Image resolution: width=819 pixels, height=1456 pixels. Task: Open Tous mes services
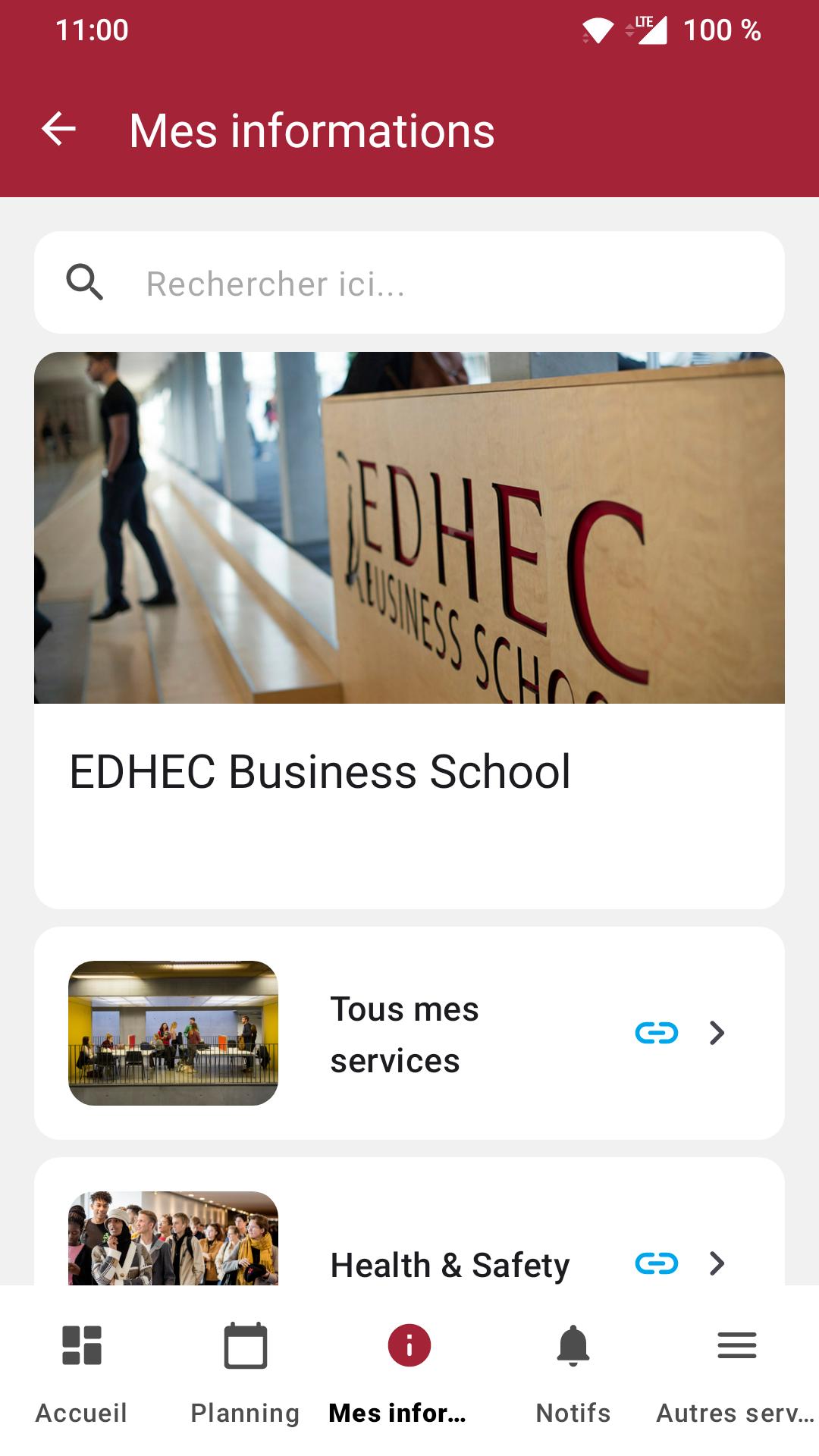[409, 1033]
